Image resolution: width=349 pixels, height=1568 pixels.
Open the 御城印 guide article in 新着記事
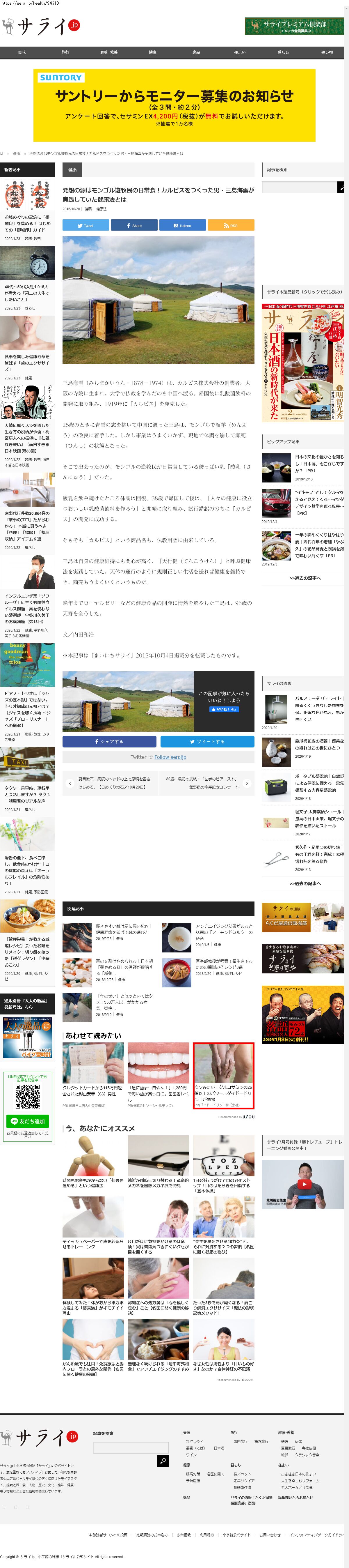click(27, 223)
